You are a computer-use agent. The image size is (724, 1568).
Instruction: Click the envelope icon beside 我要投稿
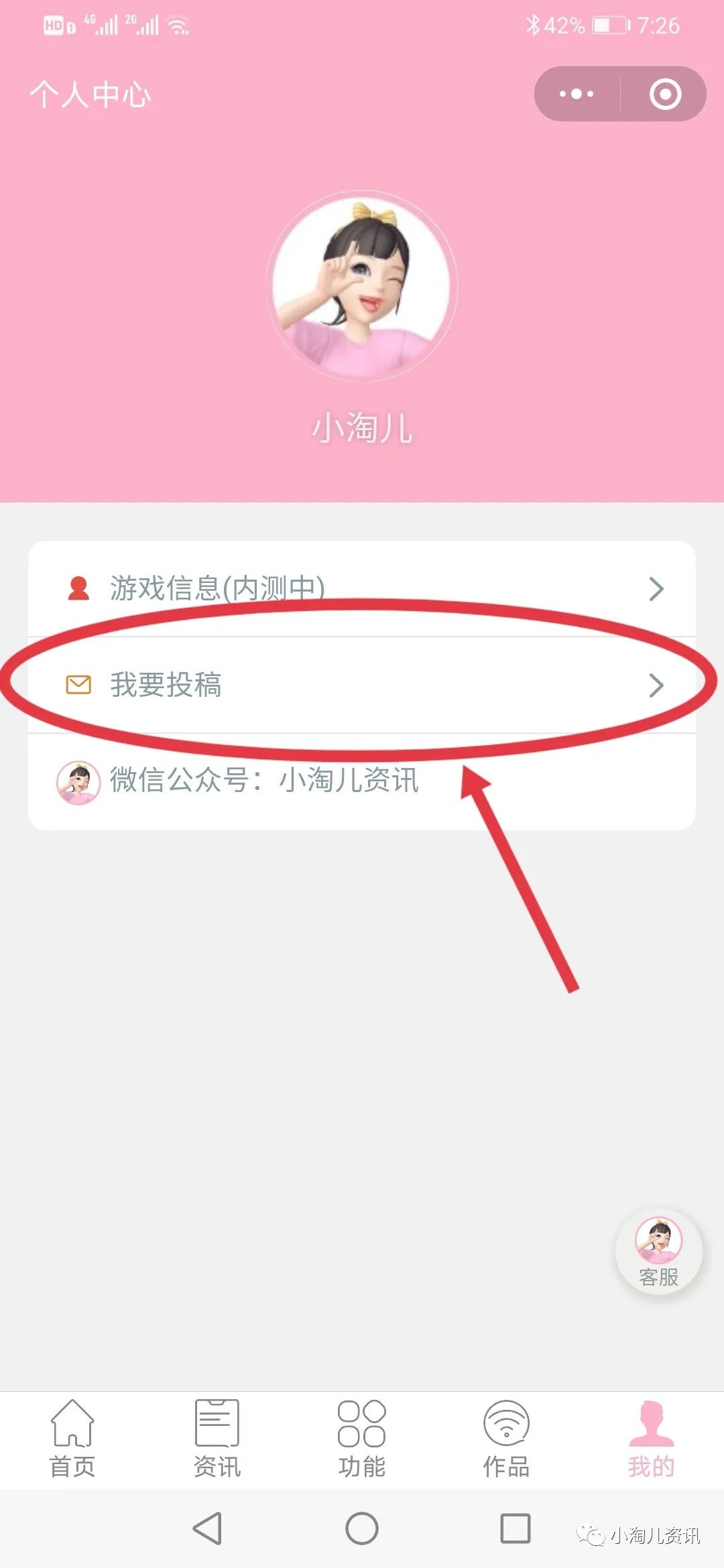pos(78,685)
